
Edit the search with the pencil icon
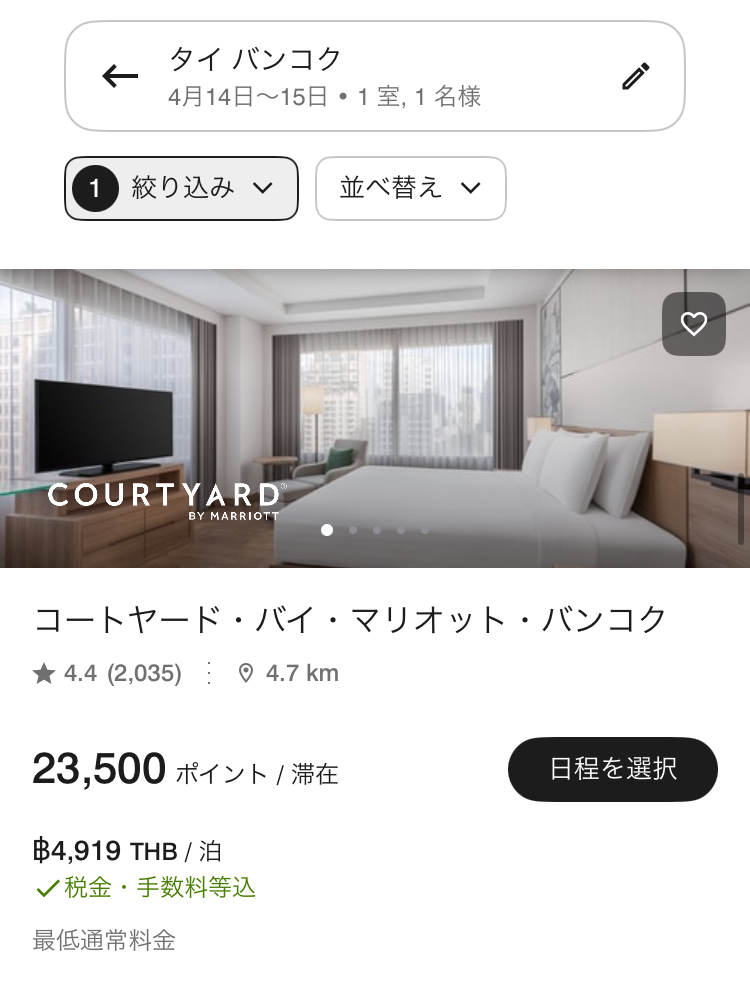pyautogui.click(x=635, y=76)
